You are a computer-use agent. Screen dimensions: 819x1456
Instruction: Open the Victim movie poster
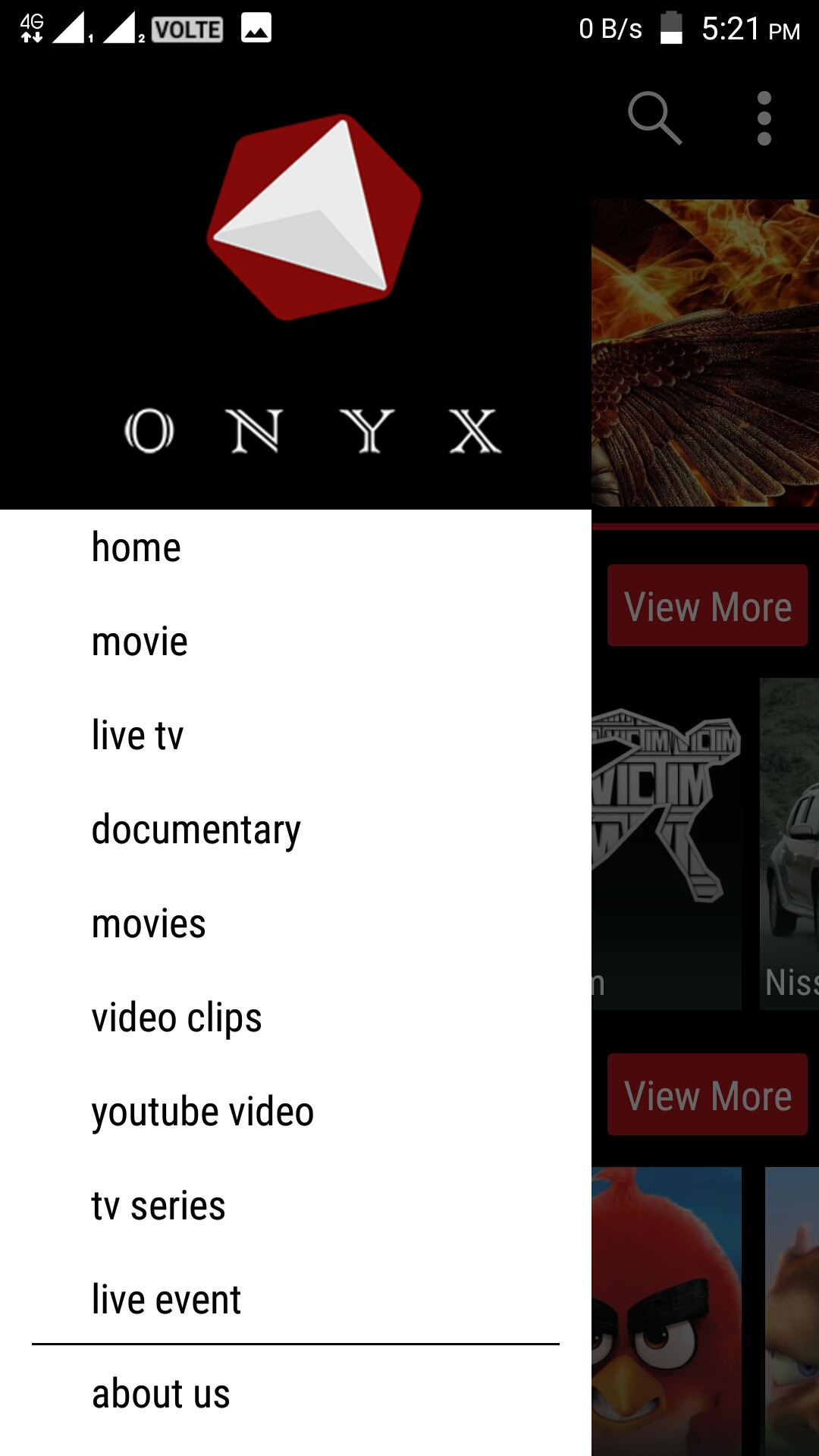coord(667,843)
